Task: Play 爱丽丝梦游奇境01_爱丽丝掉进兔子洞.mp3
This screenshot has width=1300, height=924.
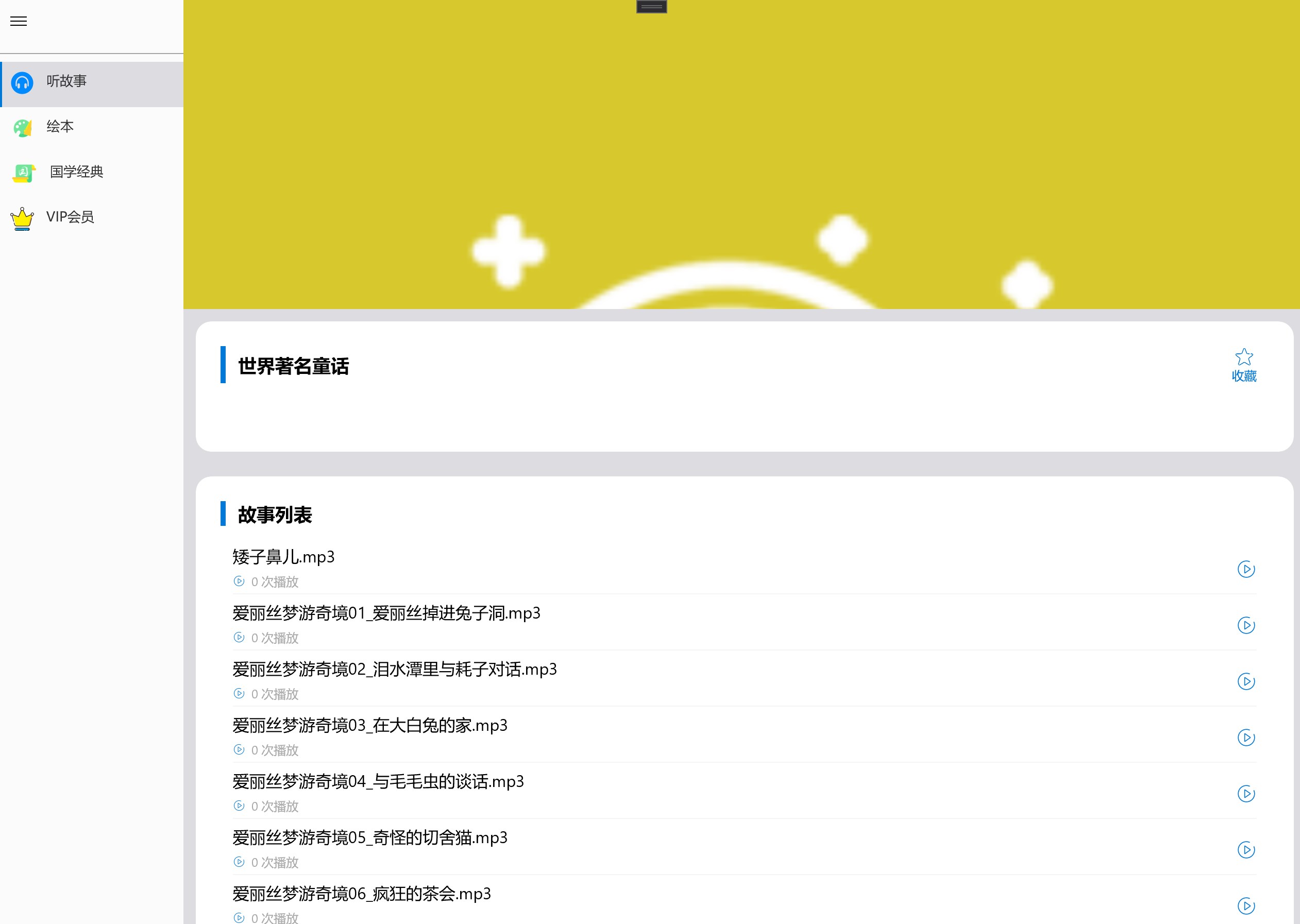Action: (x=1246, y=625)
